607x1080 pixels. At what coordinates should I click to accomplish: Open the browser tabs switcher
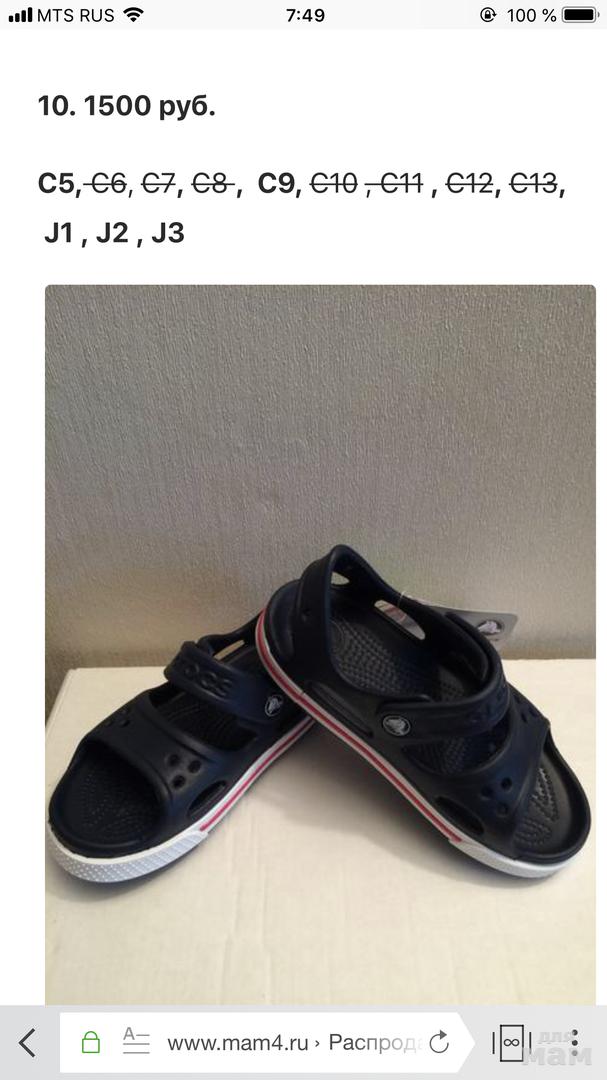(512, 1043)
